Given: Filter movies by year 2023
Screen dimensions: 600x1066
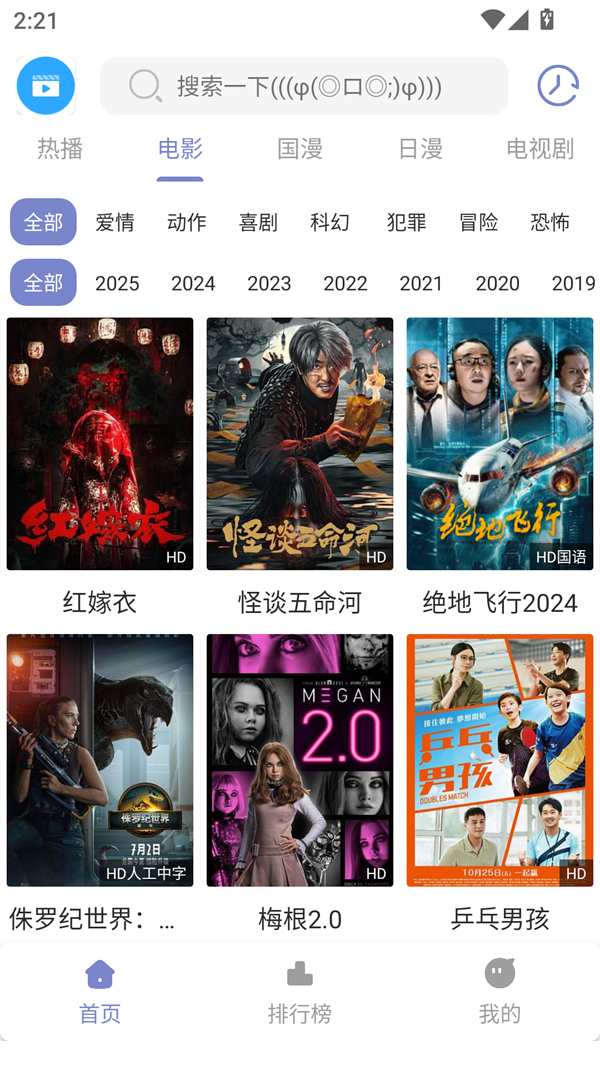Looking at the screenshot, I should 269,283.
